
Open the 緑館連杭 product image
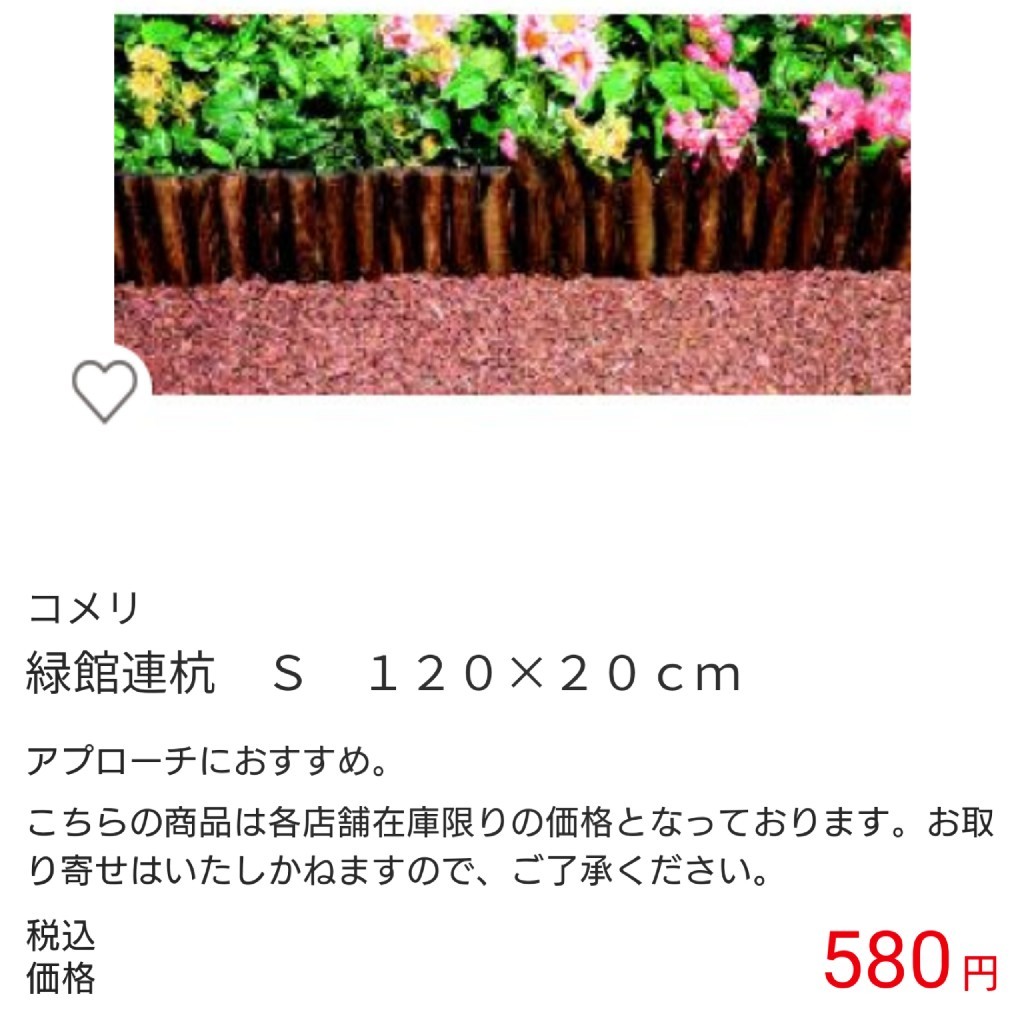tap(512, 205)
